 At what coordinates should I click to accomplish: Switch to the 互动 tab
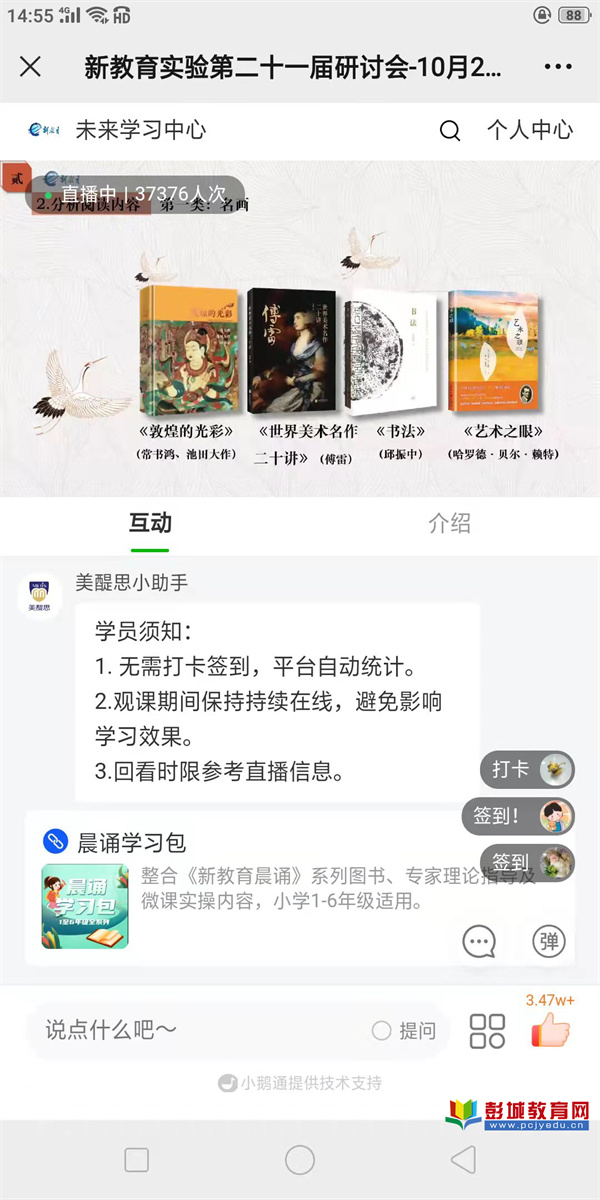150,523
